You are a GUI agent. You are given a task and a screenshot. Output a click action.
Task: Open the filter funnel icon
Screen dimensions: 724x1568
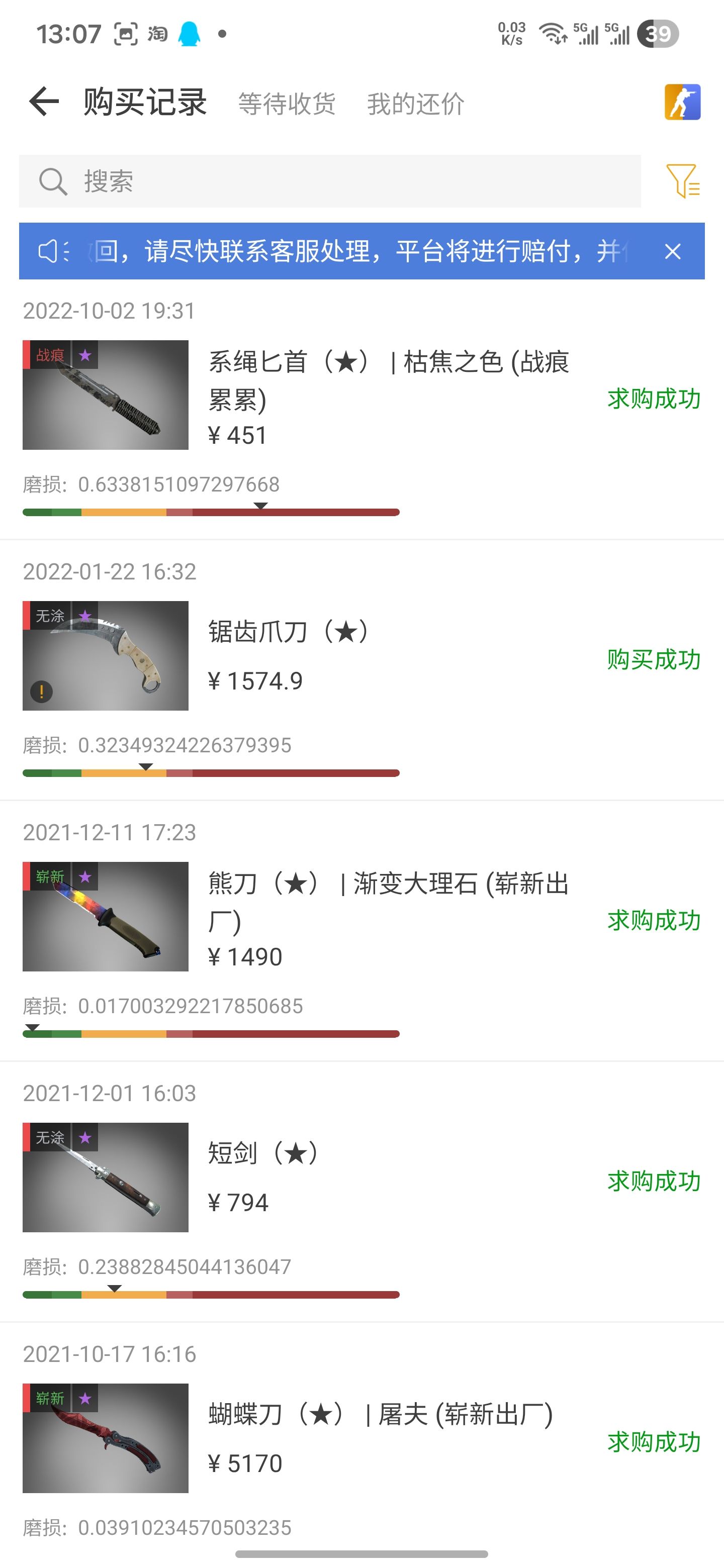[683, 181]
